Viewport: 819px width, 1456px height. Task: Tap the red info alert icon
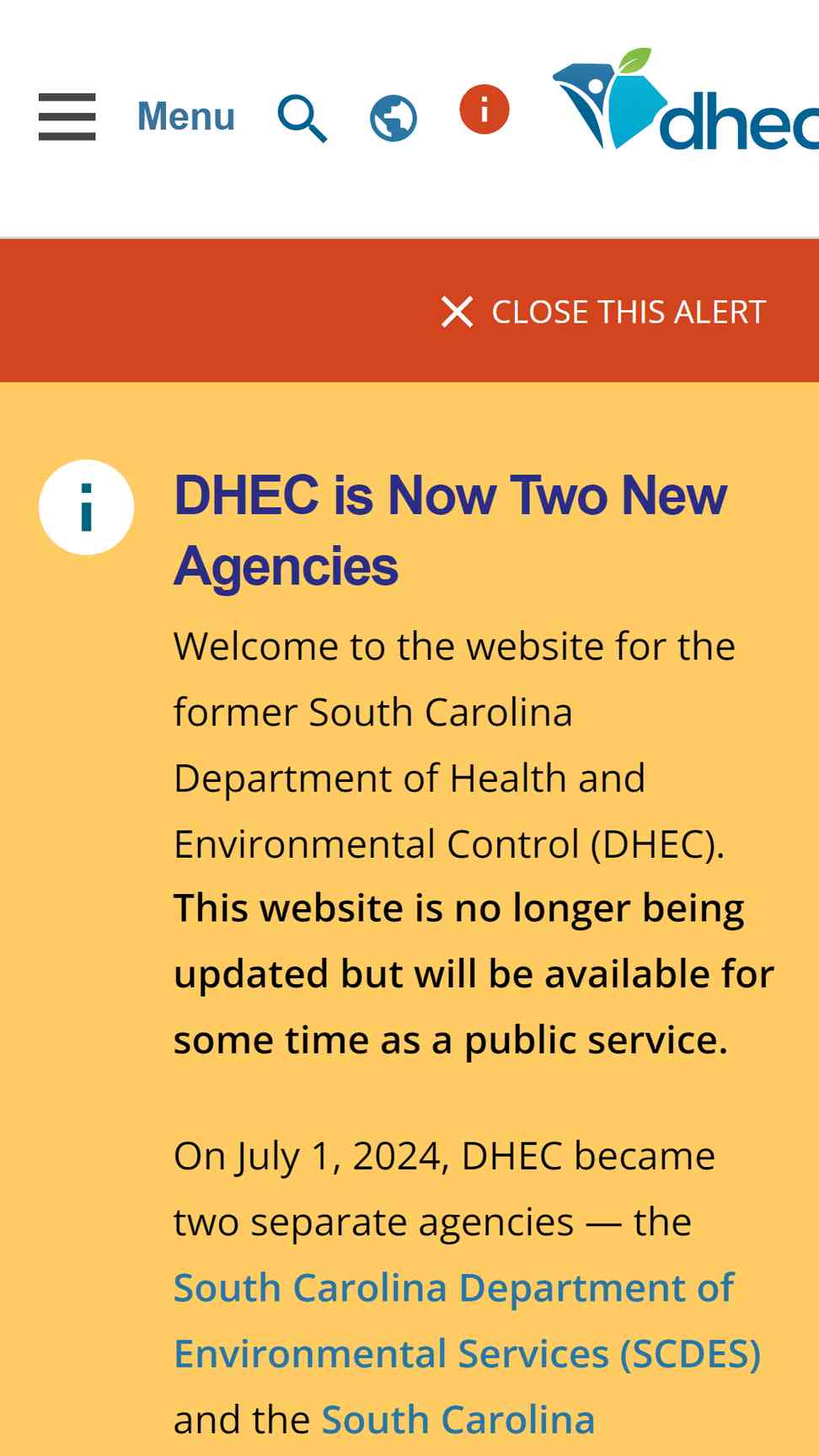pos(484,110)
